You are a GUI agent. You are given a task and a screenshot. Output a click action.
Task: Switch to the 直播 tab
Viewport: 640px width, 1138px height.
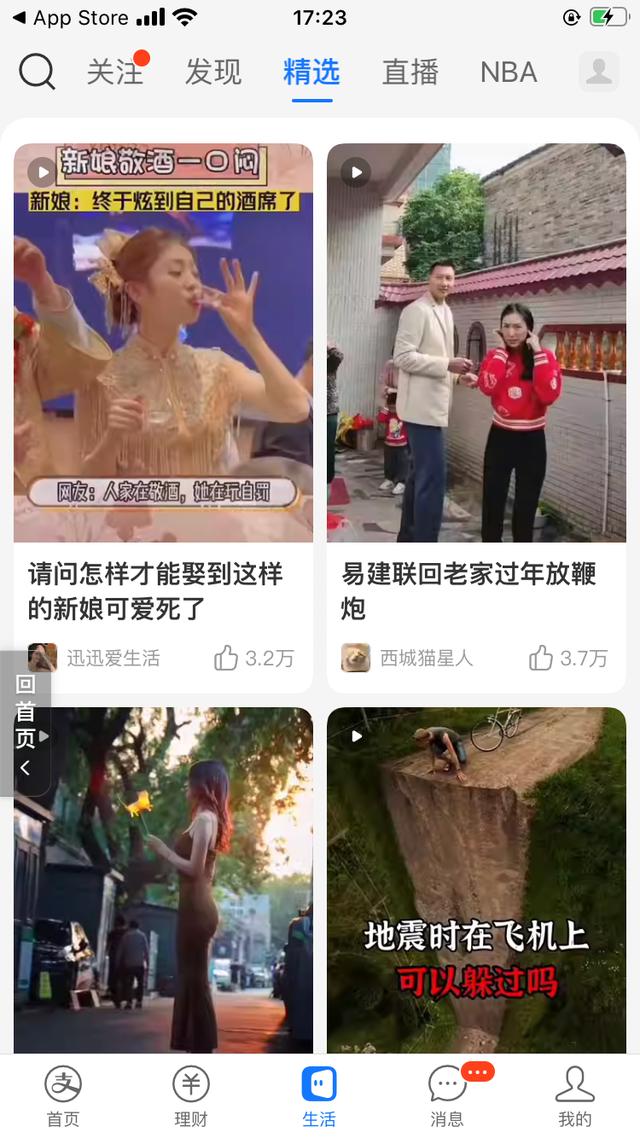pyautogui.click(x=410, y=72)
